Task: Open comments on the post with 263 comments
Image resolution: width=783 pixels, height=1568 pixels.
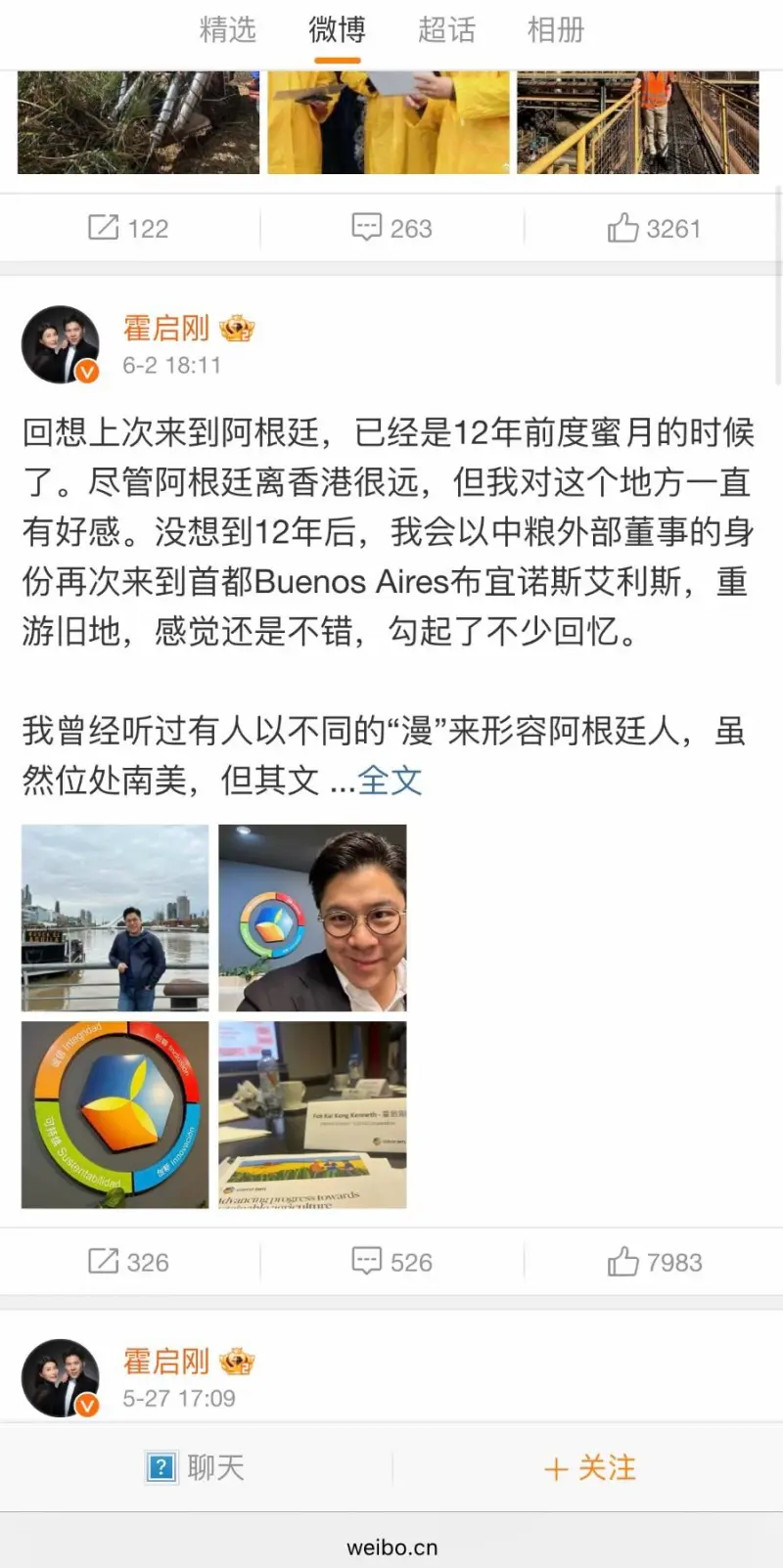Action: [x=391, y=228]
